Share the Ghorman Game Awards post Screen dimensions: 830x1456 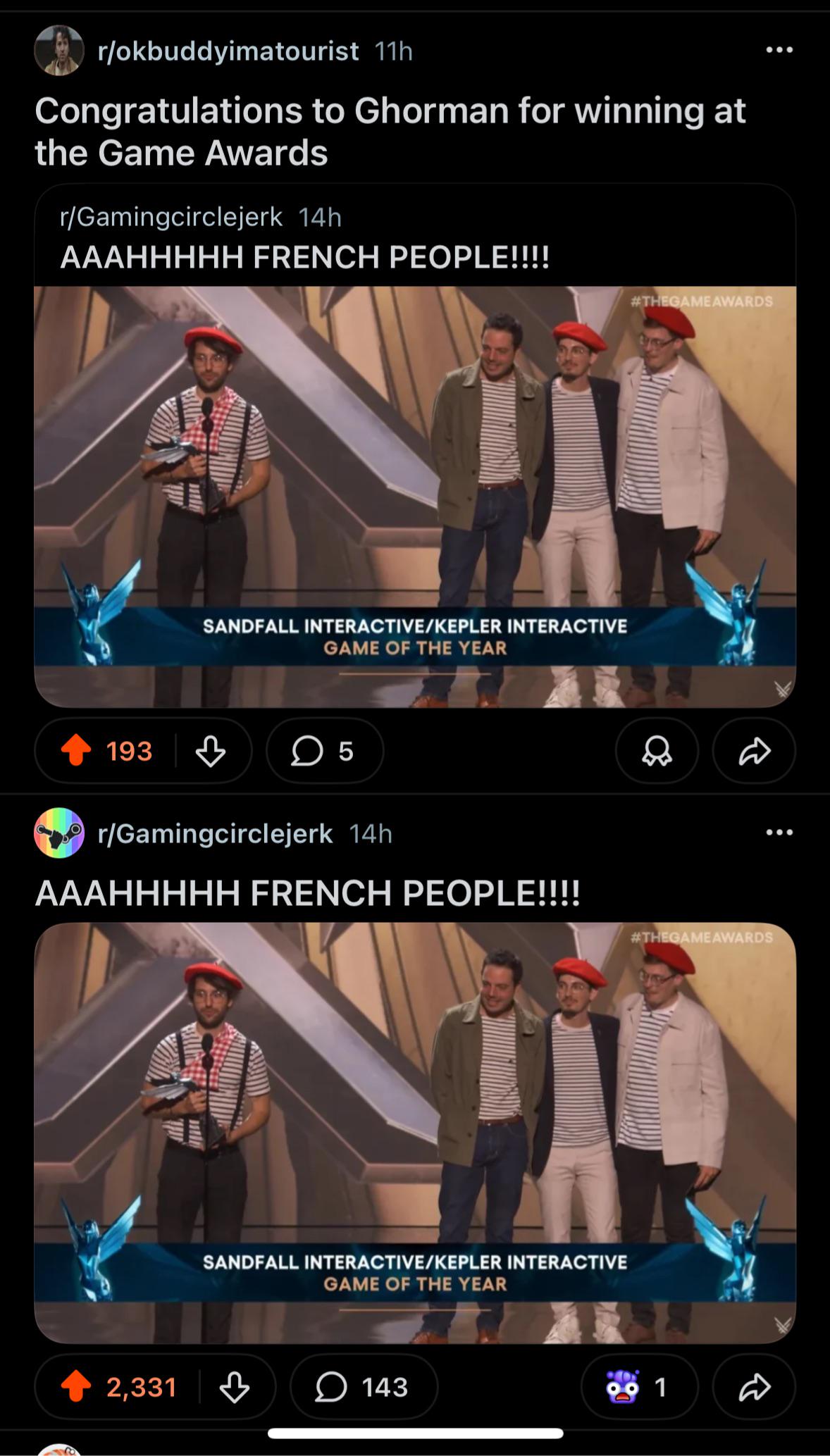tap(754, 751)
